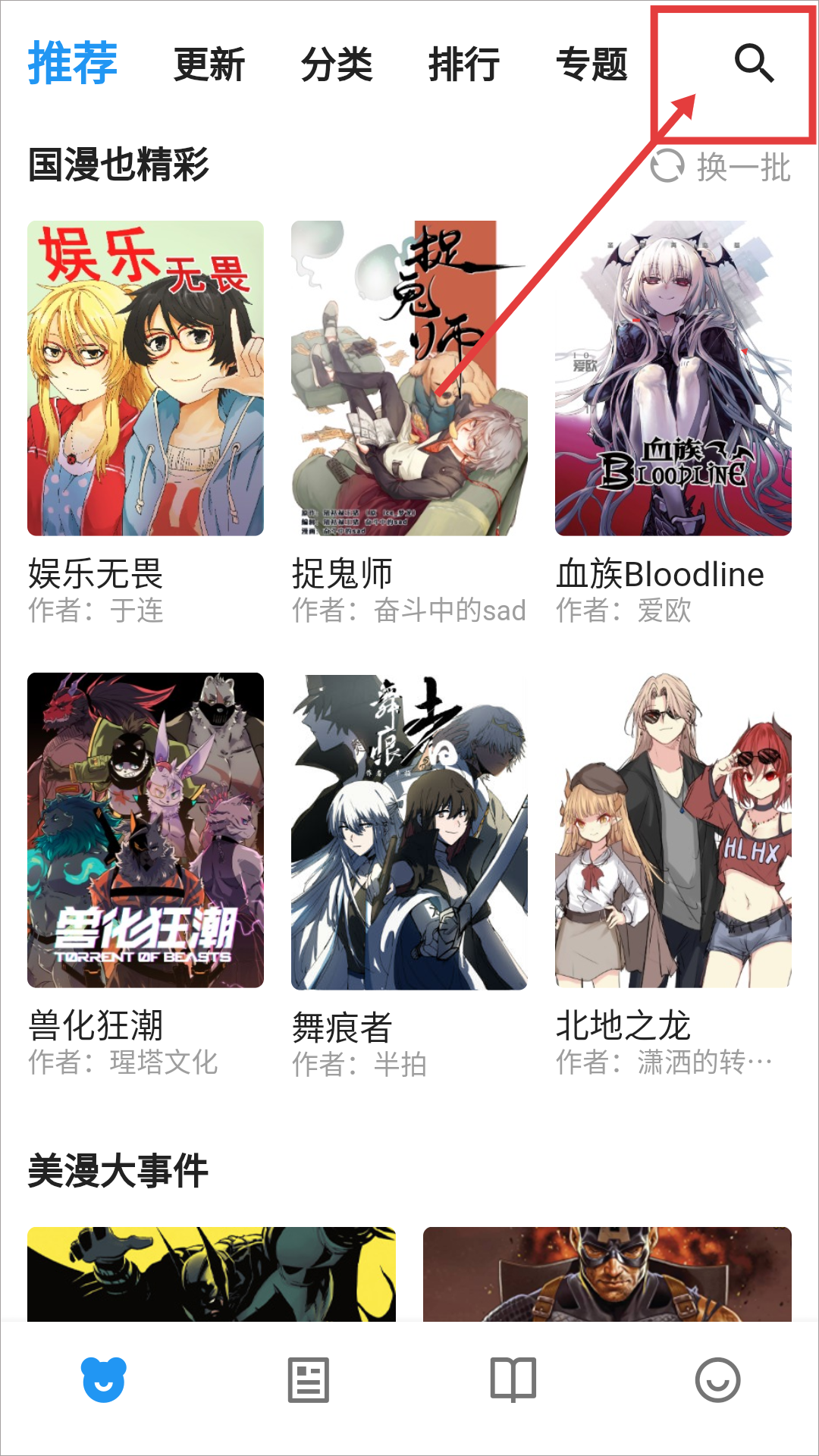Switch to the 更新 tab
The width and height of the screenshot is (819, 1456).
click(x=209, y=64)
